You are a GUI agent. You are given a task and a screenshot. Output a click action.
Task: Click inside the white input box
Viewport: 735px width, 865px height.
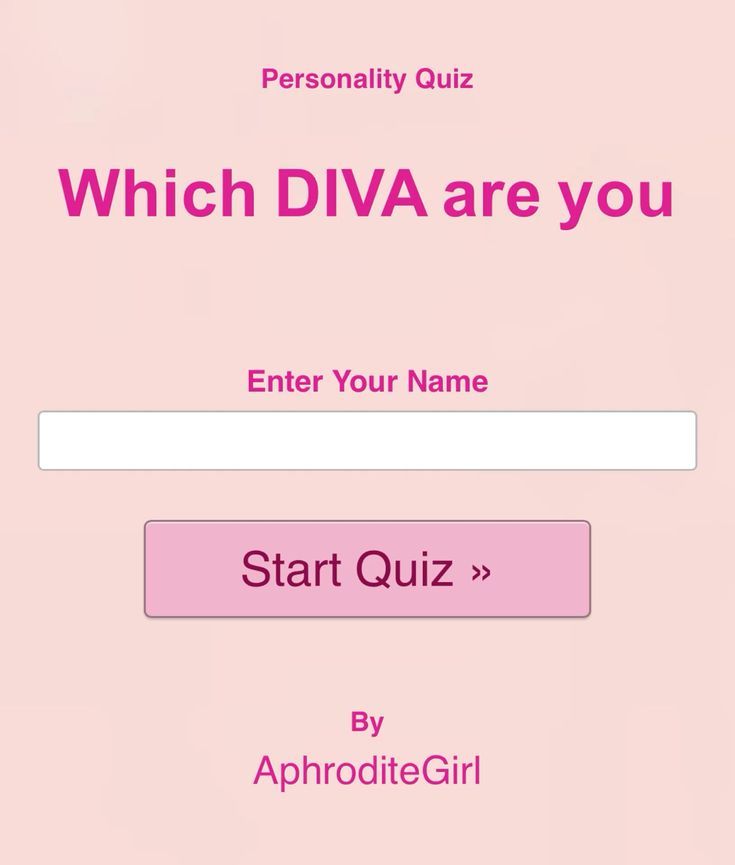click(x=367, y=440)
